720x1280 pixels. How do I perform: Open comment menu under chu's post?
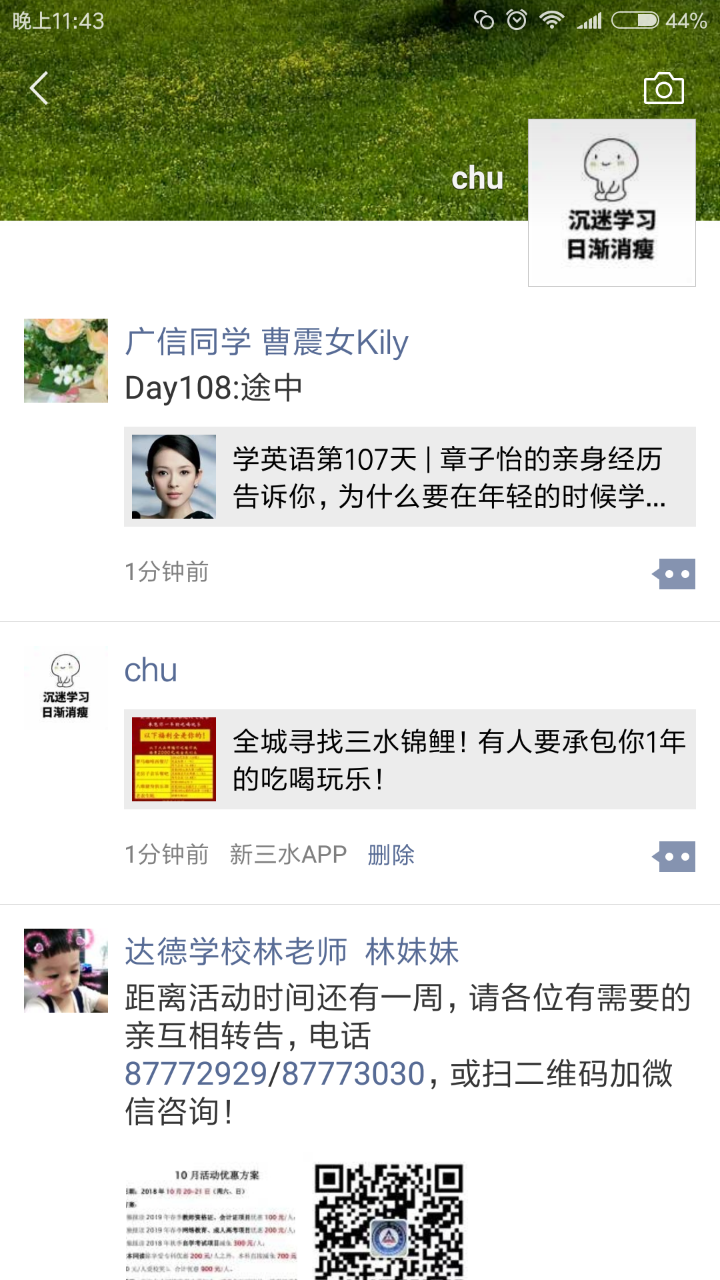click(674, 857)
